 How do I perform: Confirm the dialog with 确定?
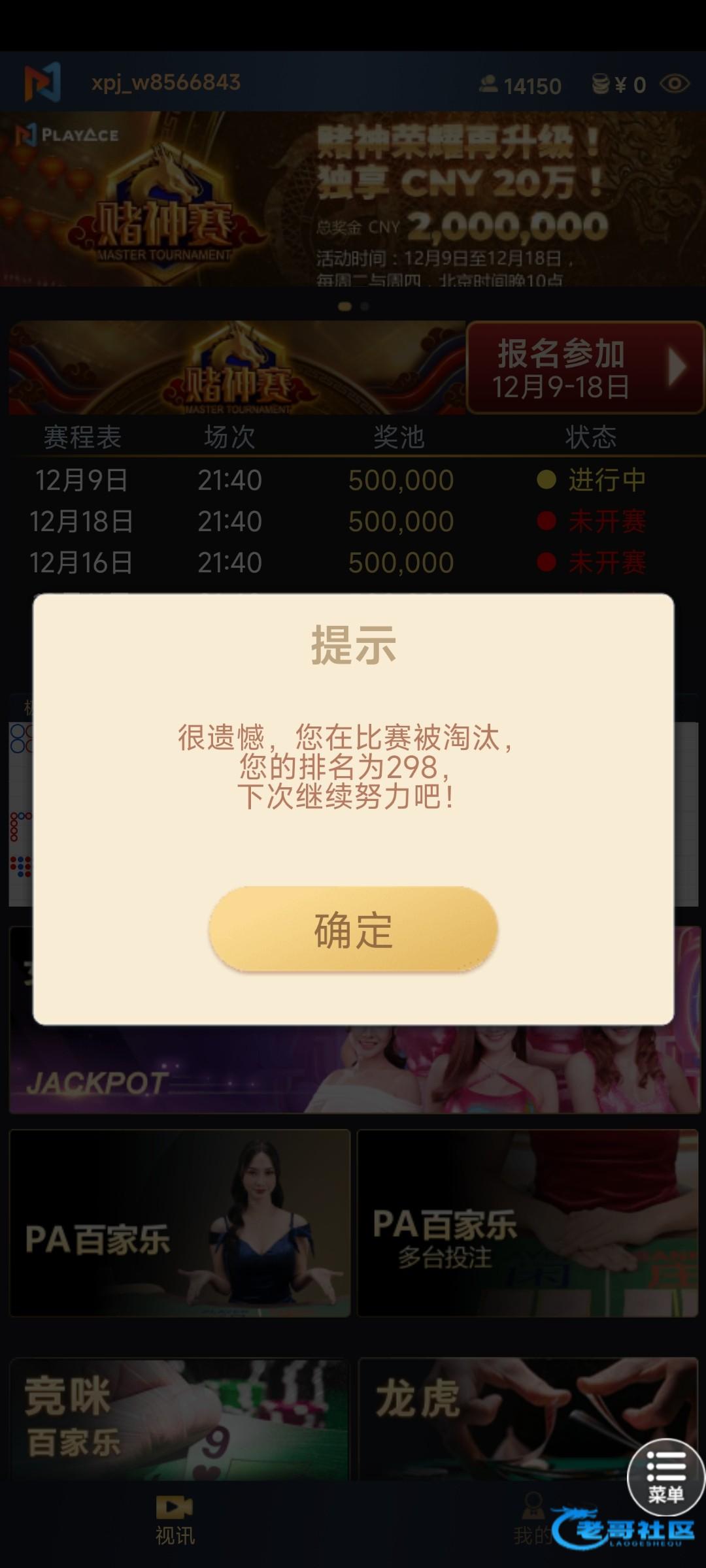353,930
